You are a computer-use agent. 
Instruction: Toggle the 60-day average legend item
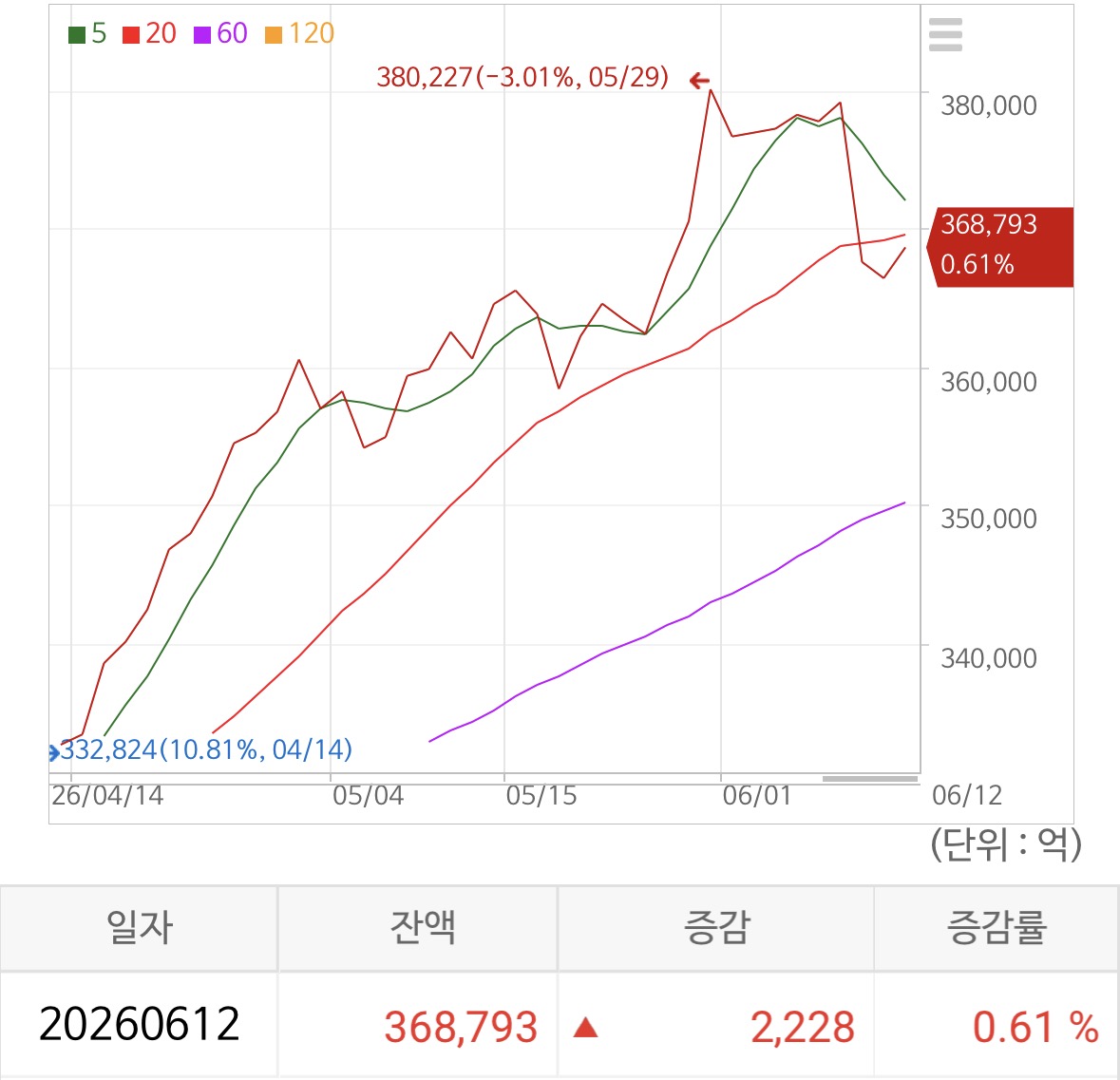(220, 33)
